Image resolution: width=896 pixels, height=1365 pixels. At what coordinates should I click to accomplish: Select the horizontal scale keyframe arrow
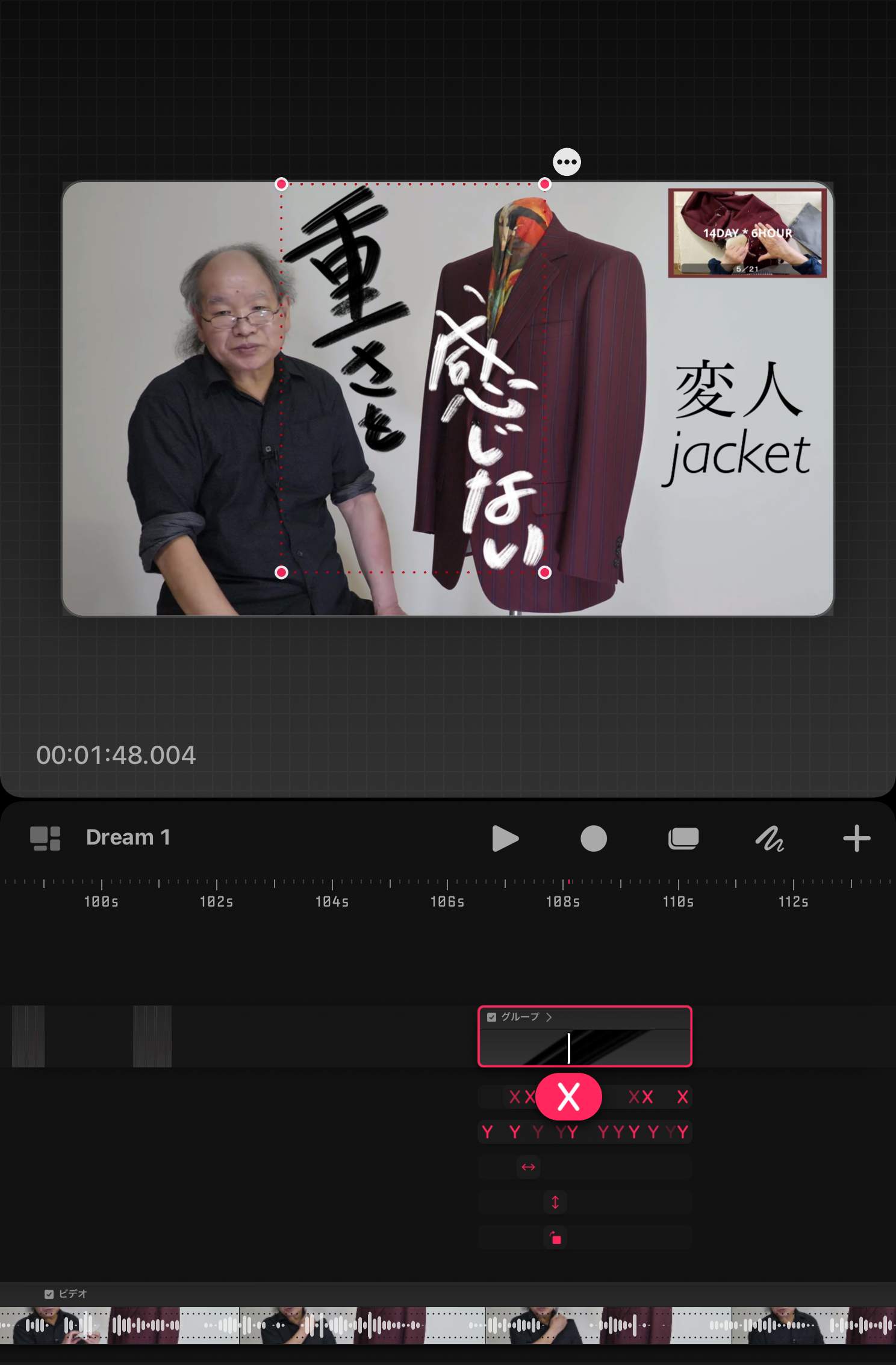[x=528, y=1167]
